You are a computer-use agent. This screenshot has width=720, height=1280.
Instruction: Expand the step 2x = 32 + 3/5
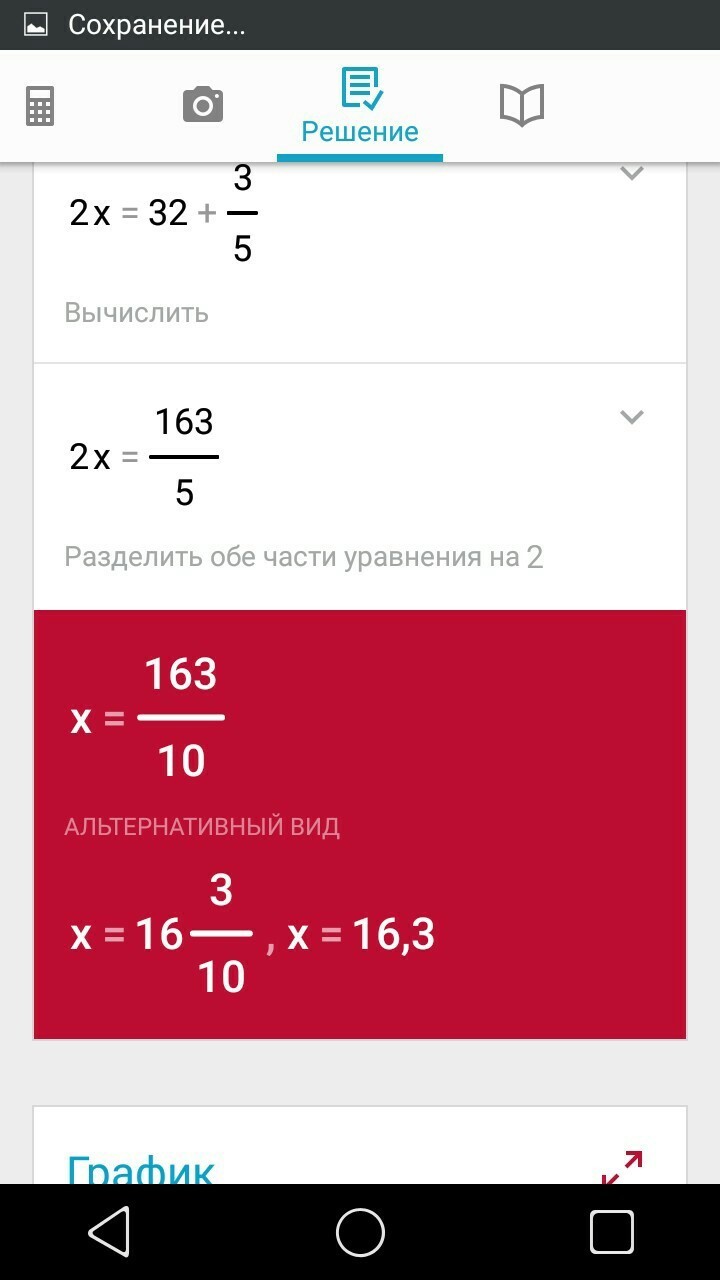(x=631, y=174)
